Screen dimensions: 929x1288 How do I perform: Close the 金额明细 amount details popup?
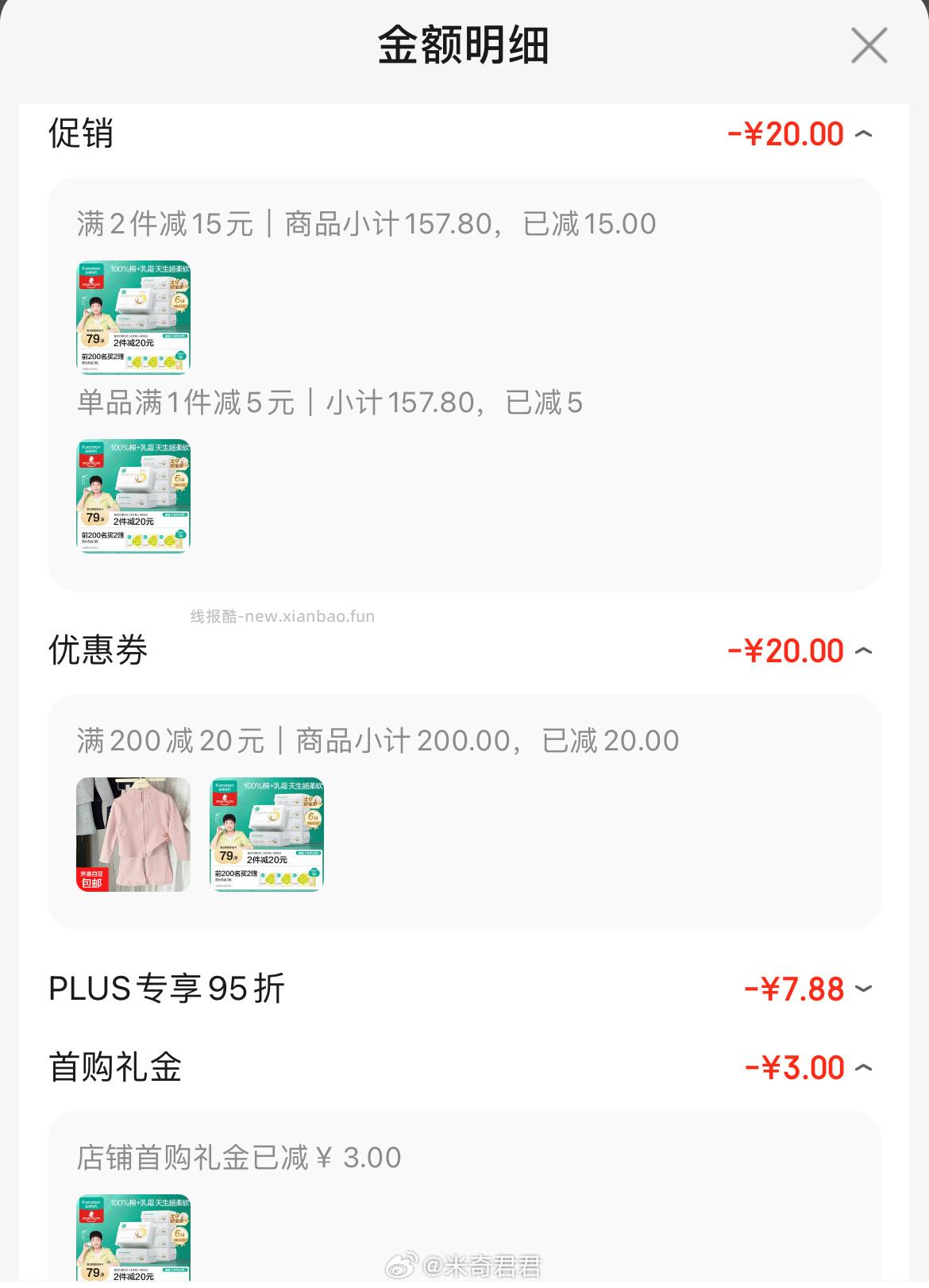coord(869,45)
